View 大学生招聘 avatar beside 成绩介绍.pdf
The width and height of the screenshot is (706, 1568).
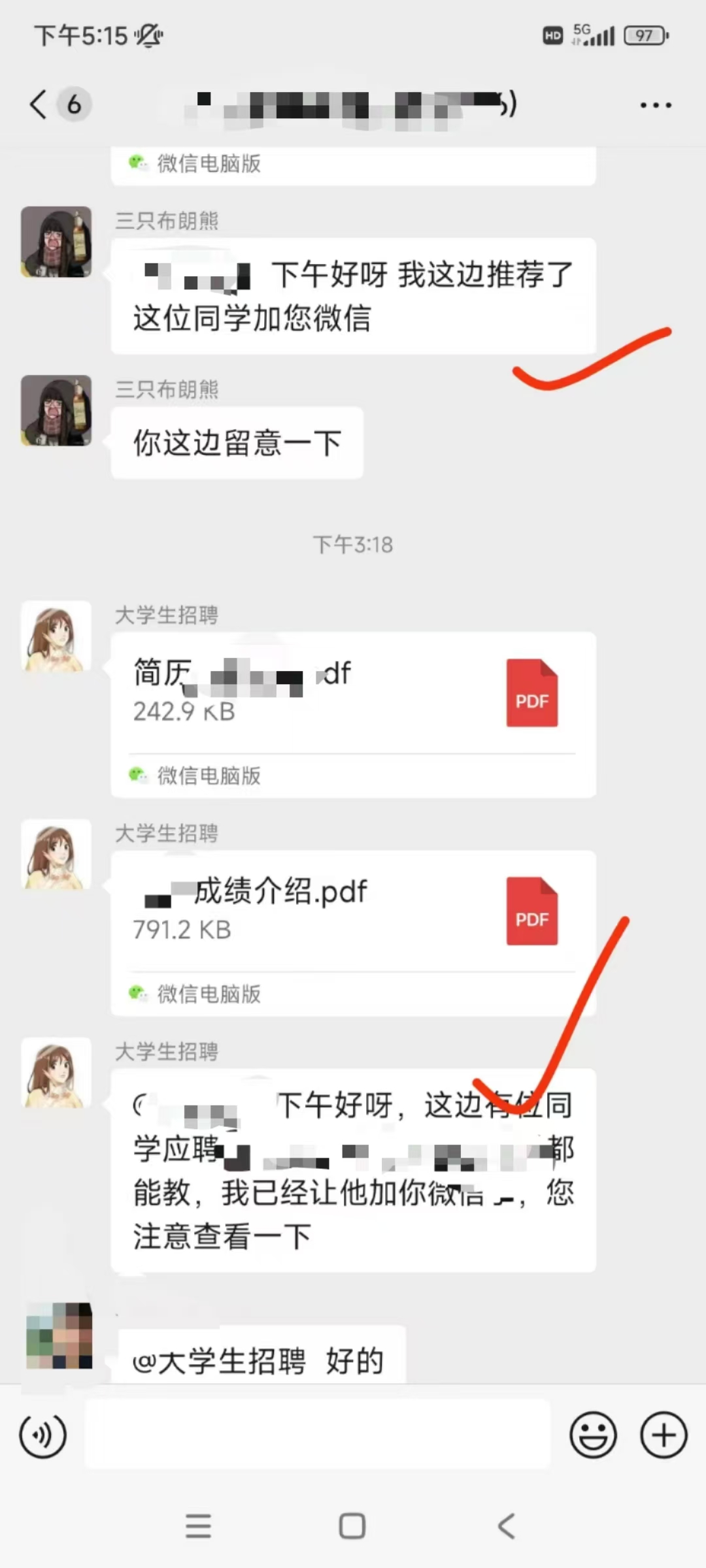click(x=56, y=855)
